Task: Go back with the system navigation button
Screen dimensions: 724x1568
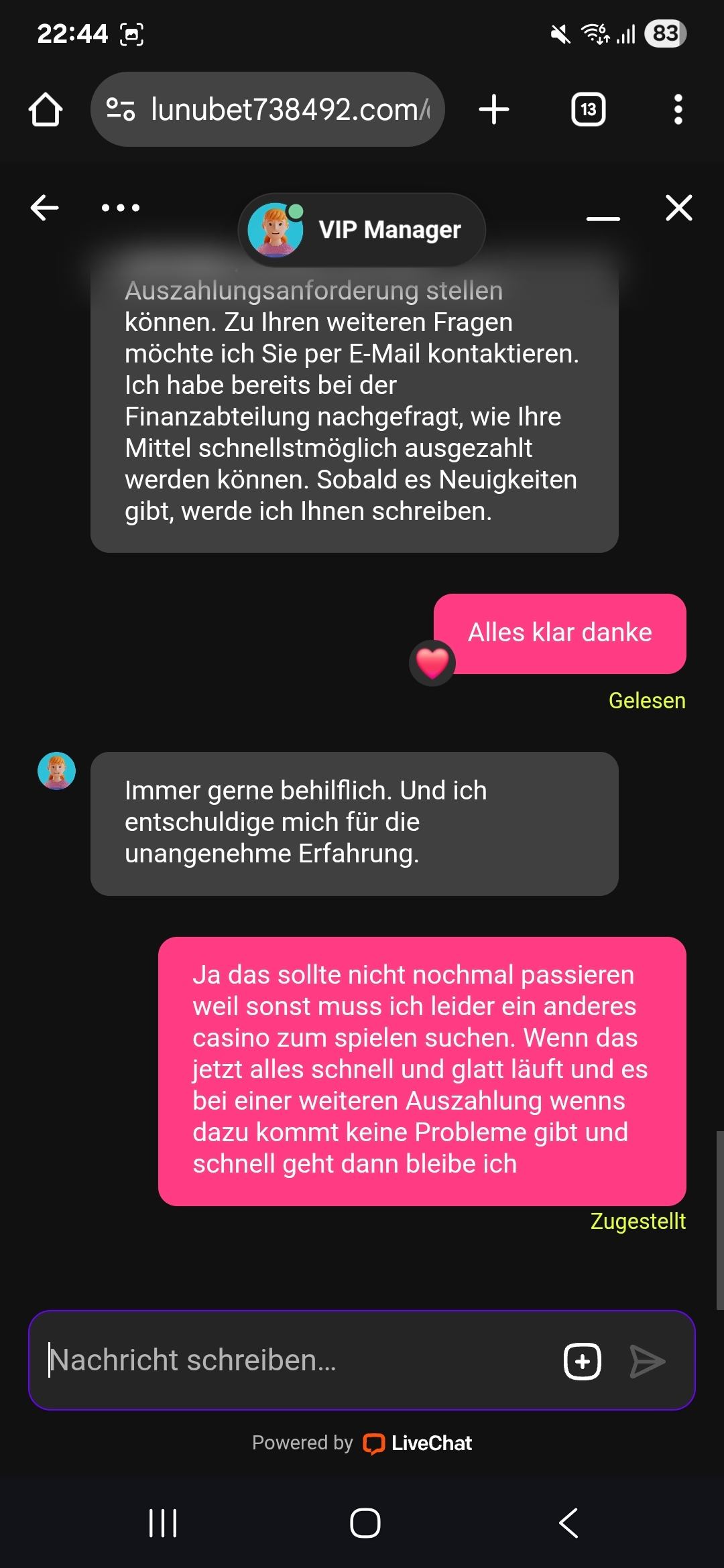Action: pyautogui.click(x=568, y=1523)
